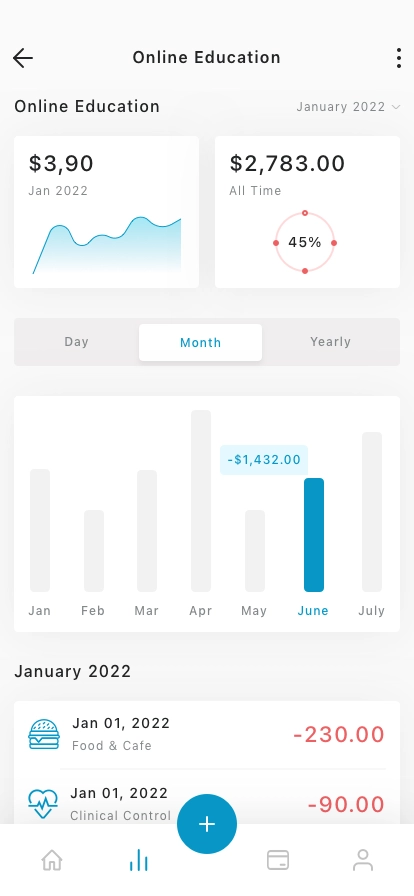Image resolution: width=414 pixels, height=896 pixels.
Task: Select the July bar in the chart
Action: [x=372, y=512]
